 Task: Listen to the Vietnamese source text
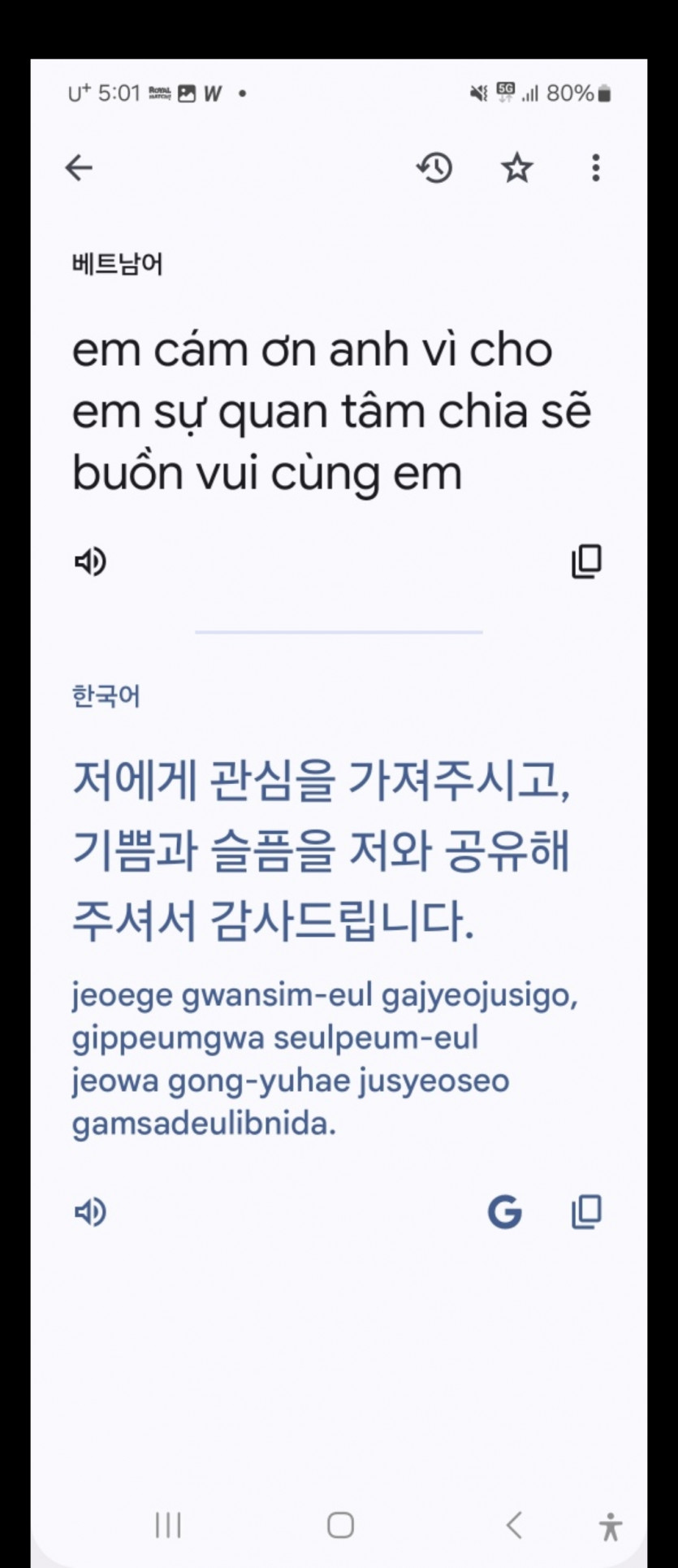(90, 561)
